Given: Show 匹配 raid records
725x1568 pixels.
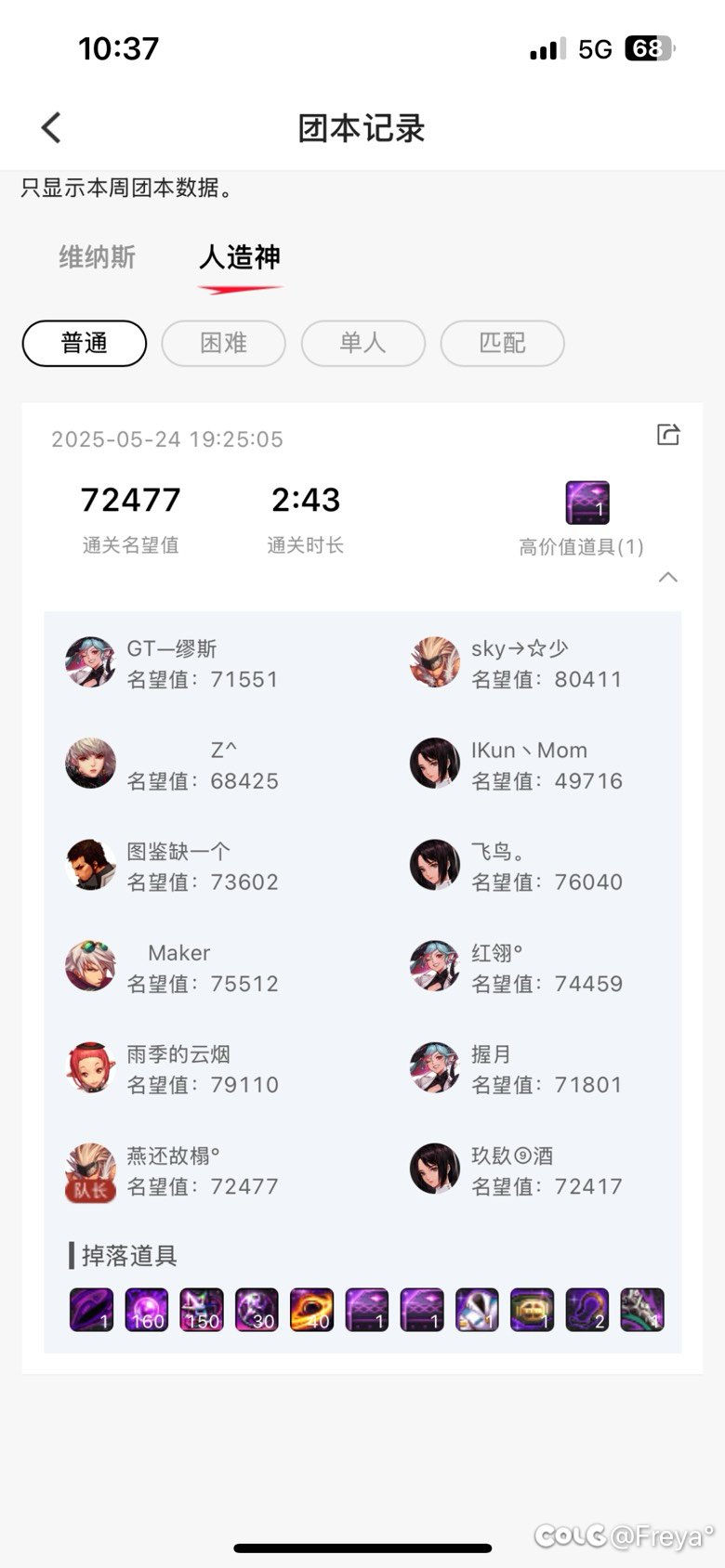Looking at the screenshot, I should click(x=503, y=344).
